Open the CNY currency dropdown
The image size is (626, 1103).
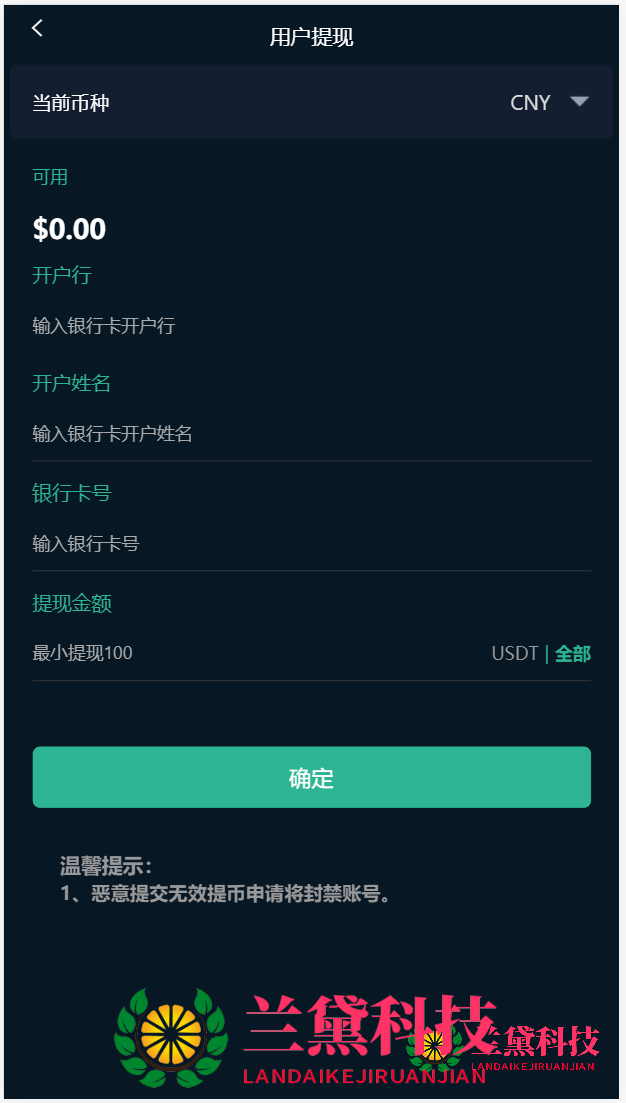point(549,102)
